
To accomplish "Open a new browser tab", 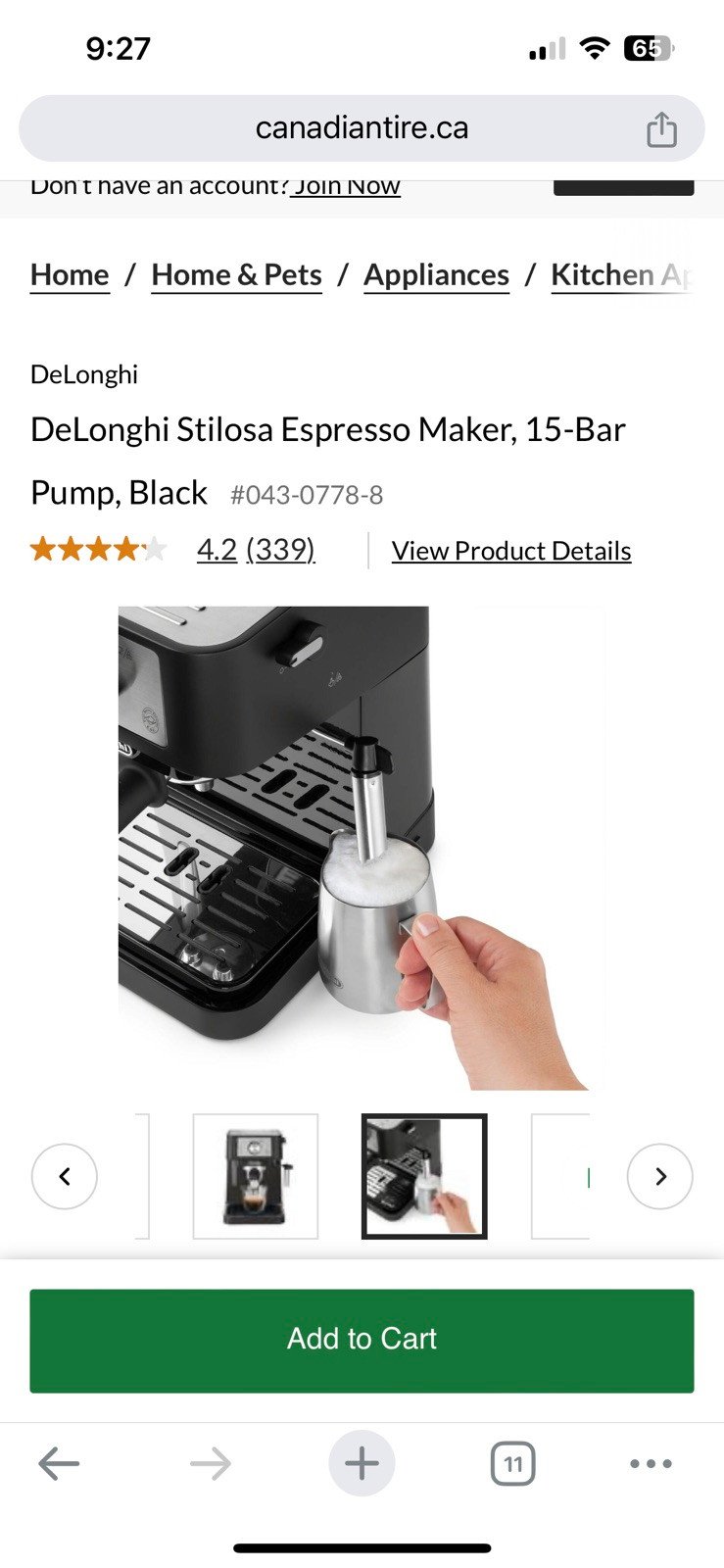I will coord(362,1464).
